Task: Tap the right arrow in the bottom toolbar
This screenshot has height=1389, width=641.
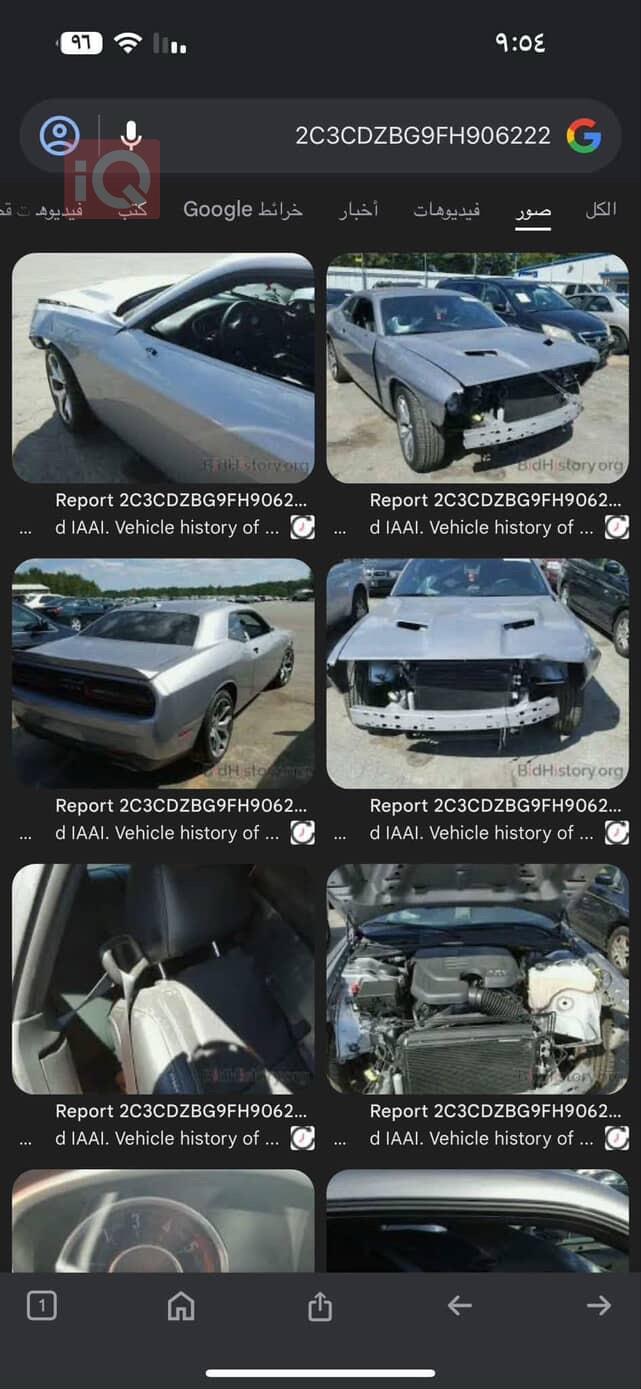Action: tap(598, 1305)
